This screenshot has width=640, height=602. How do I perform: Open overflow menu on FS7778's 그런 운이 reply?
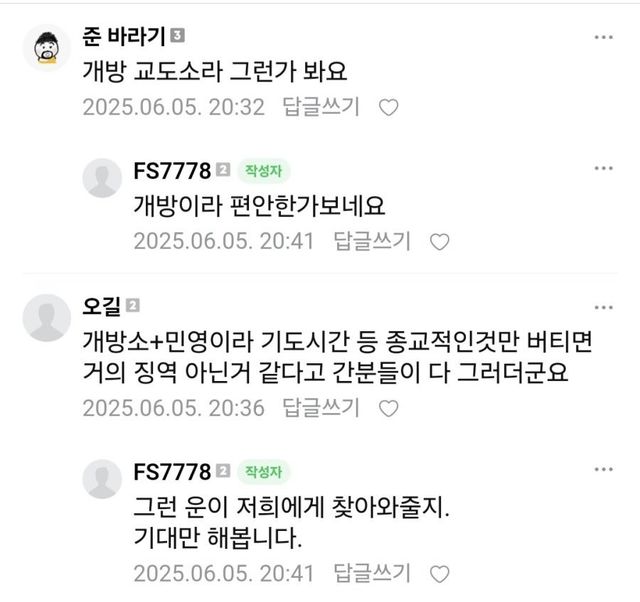click(603, 470)
